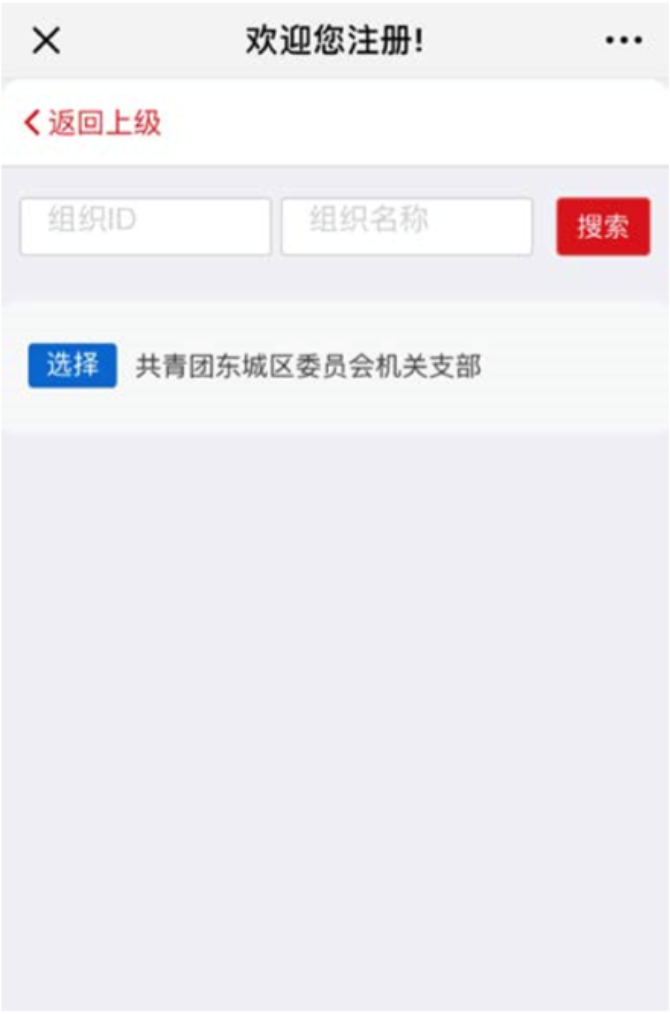
Task: Close the registration page
Action: pyautogui.click(x=46, y=41)
